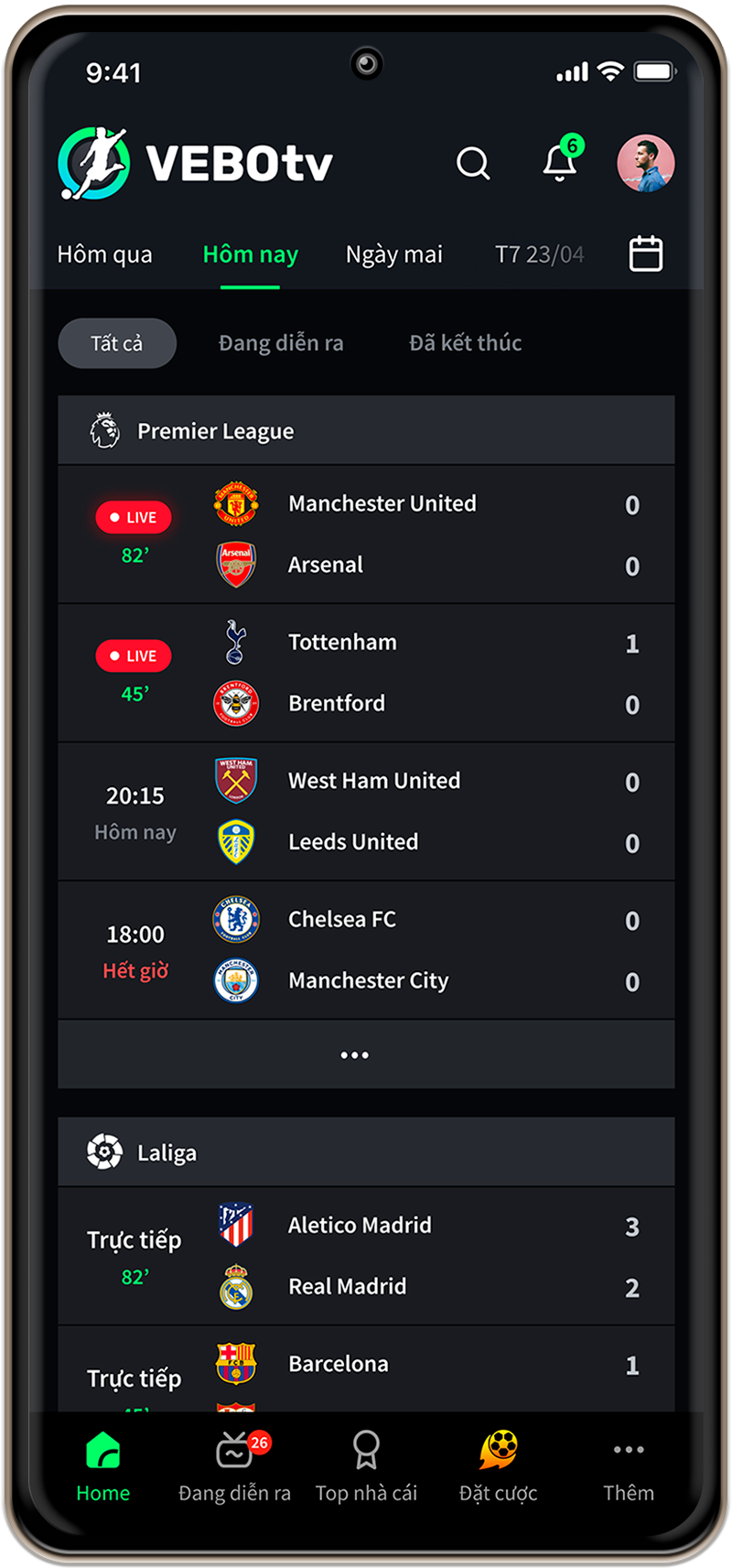Go to Đang diễn ra bottom tab
732x1568 pixels.
(x=234, y=1467)
